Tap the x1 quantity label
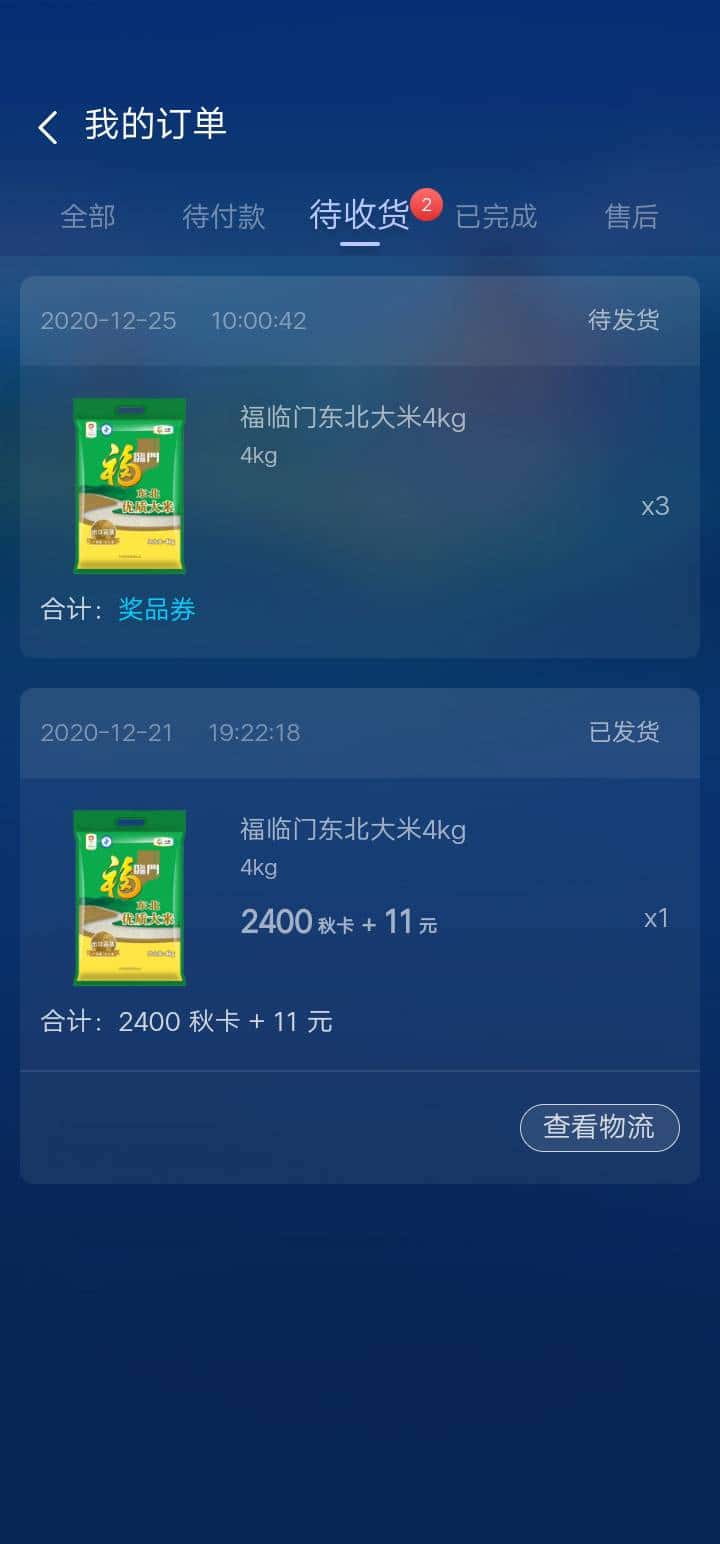Viewport: 720px width, 1544px height. tap(655, 918)
